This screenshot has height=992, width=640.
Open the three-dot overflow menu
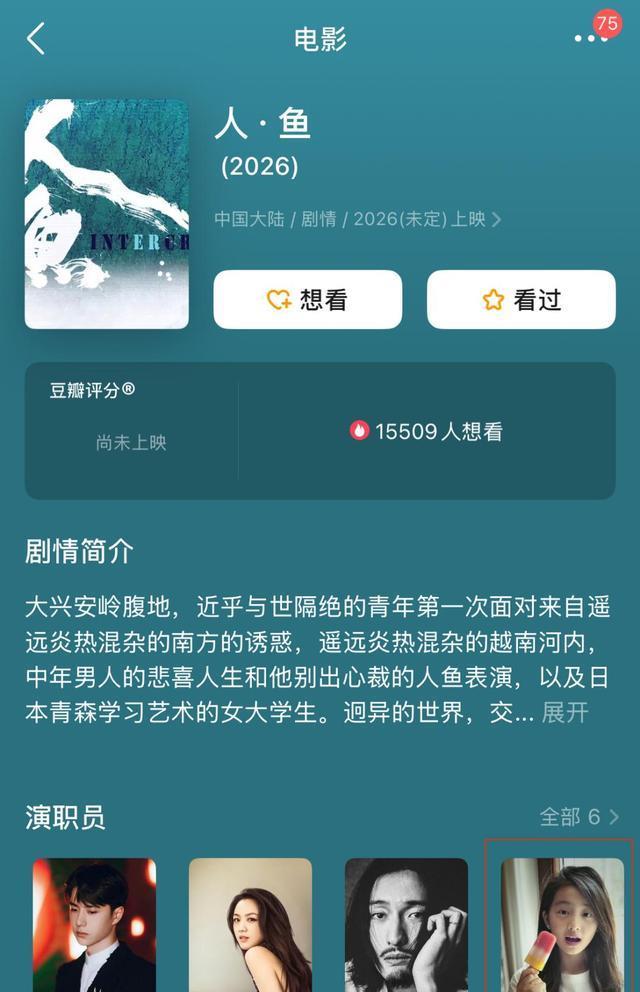[x=588, y=39]
